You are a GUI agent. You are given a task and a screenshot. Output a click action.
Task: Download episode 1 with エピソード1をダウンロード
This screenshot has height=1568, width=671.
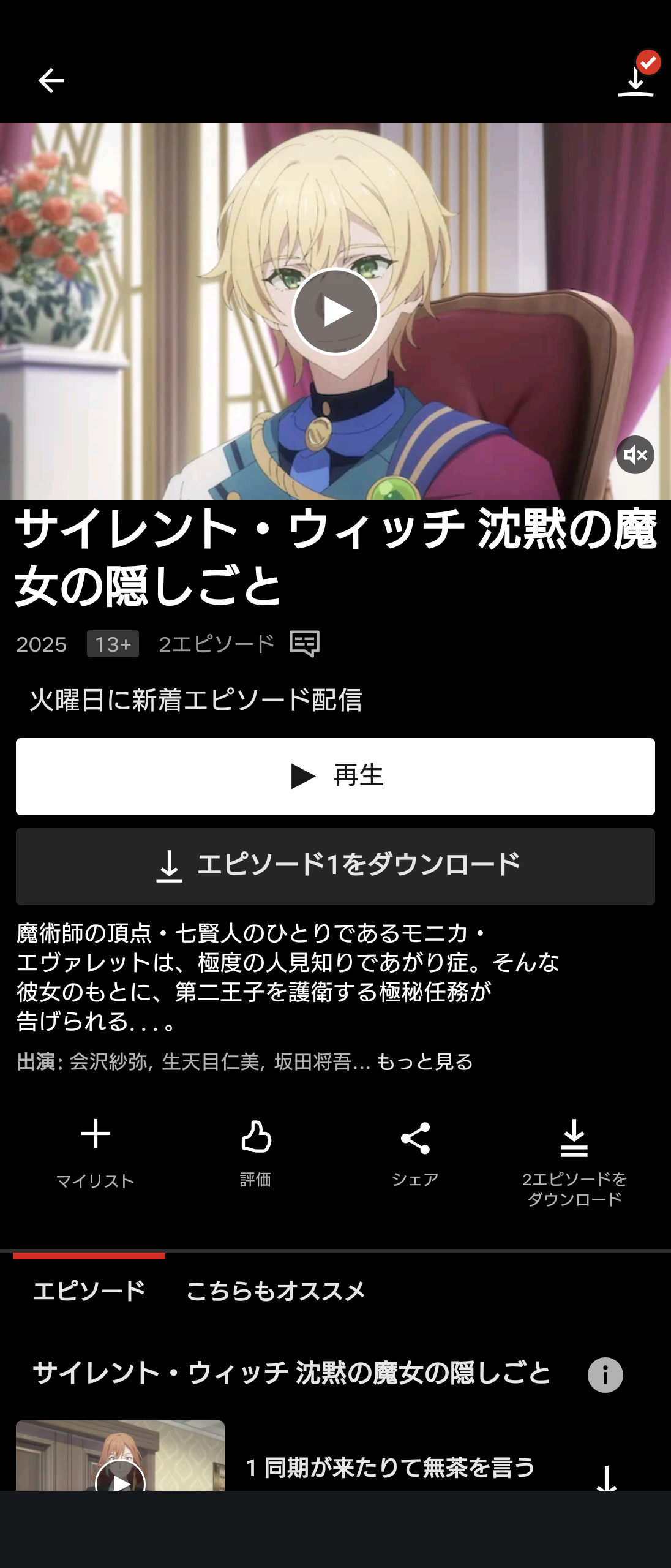click(x=335, y=866)
